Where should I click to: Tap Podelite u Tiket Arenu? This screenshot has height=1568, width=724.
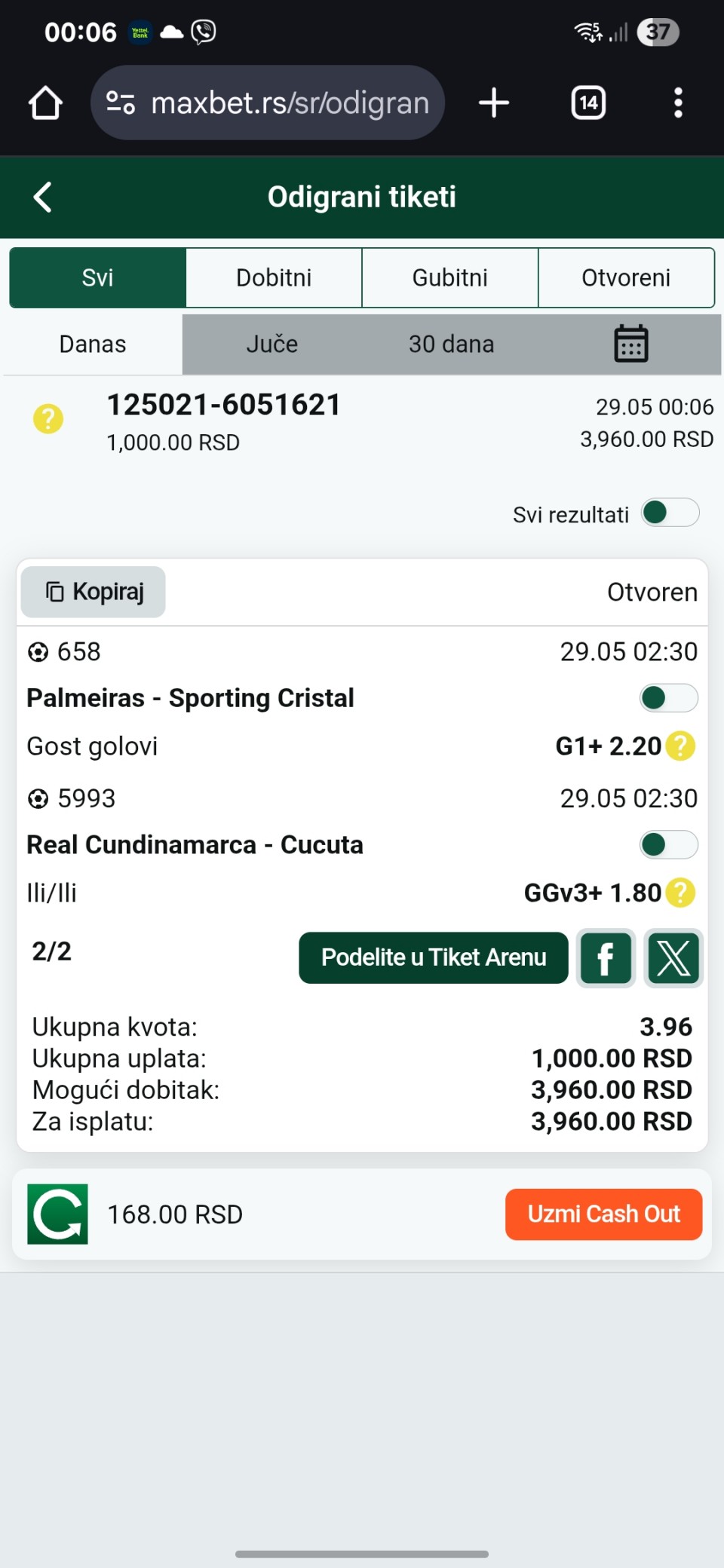pos(434,957)
